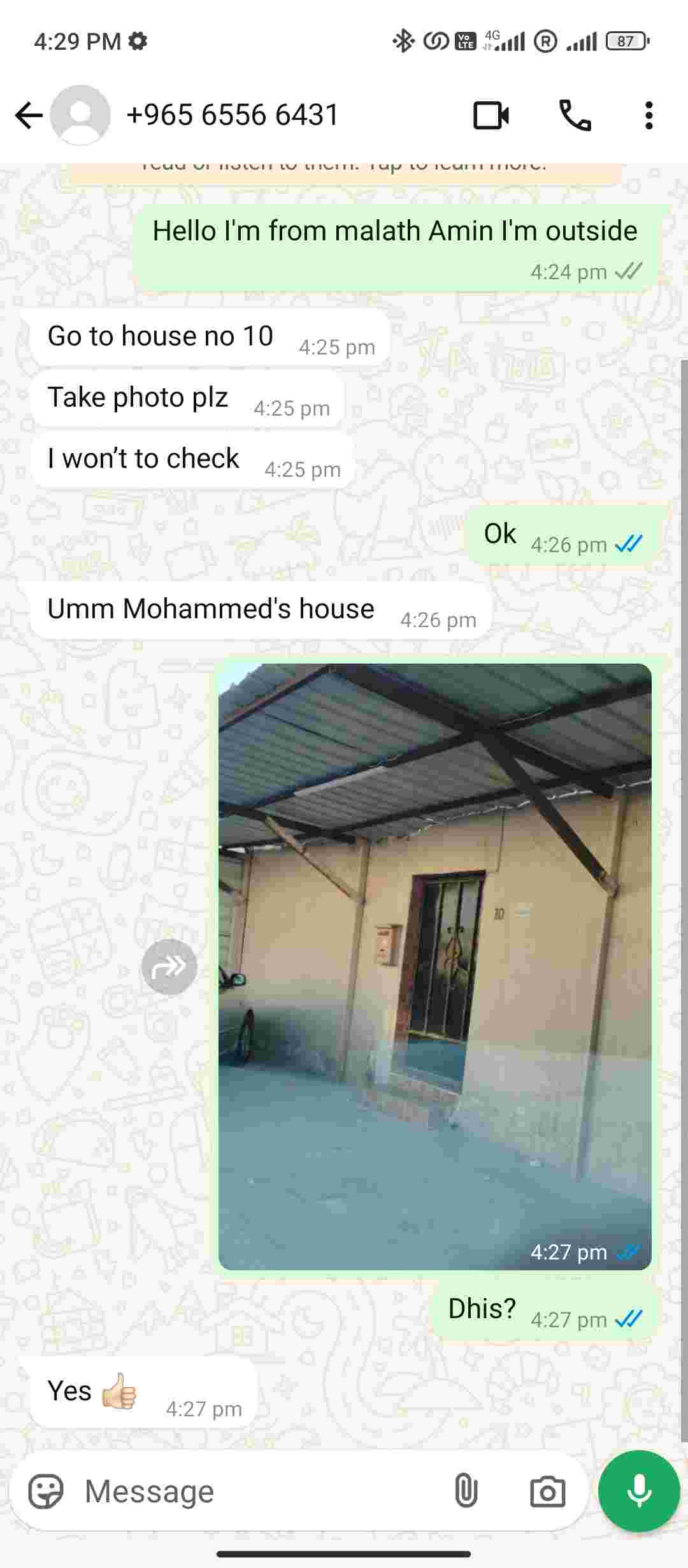Open the overflow menu

[x=649, y=115]
